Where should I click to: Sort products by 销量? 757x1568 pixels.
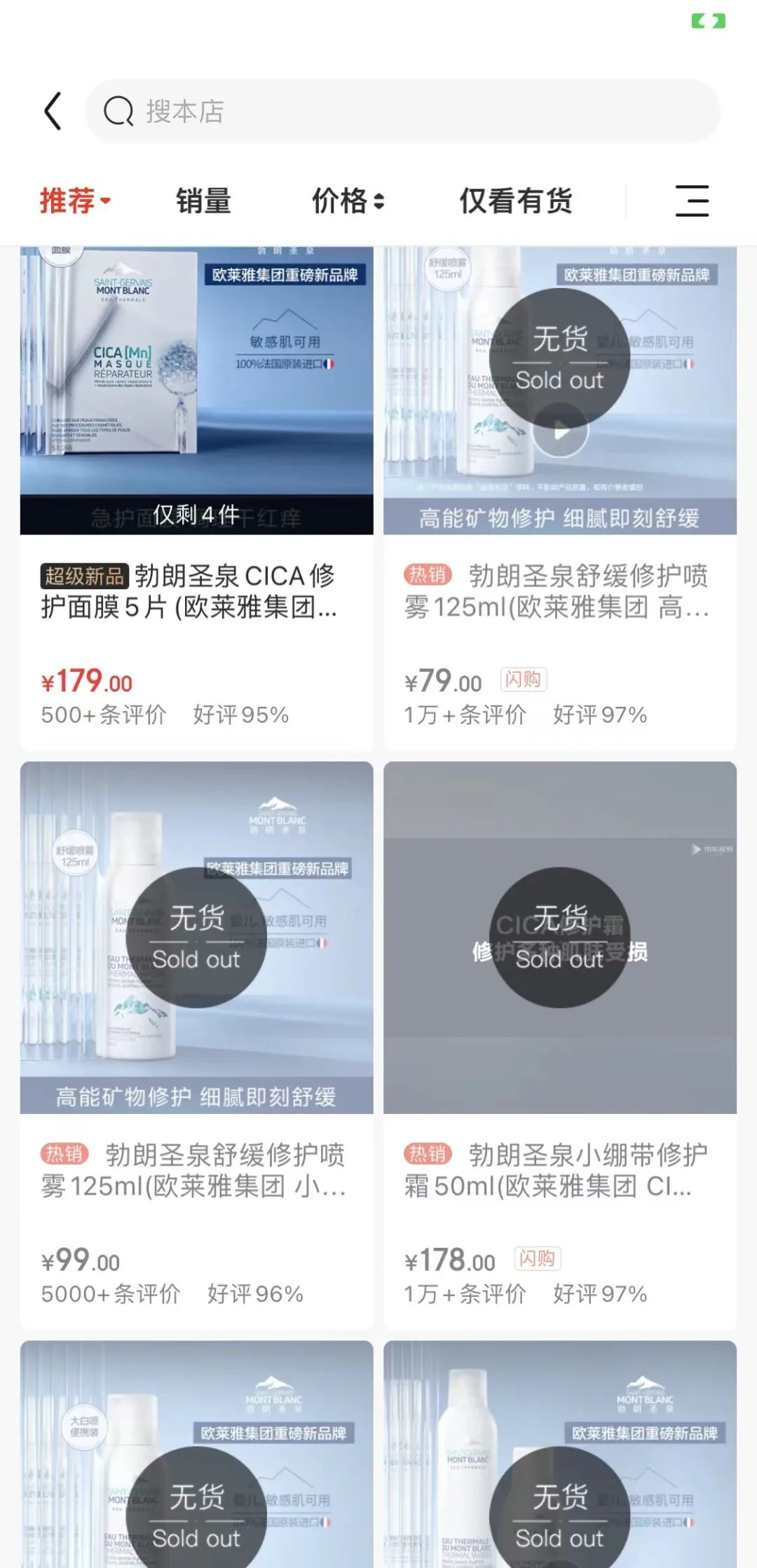coord(203,202)
